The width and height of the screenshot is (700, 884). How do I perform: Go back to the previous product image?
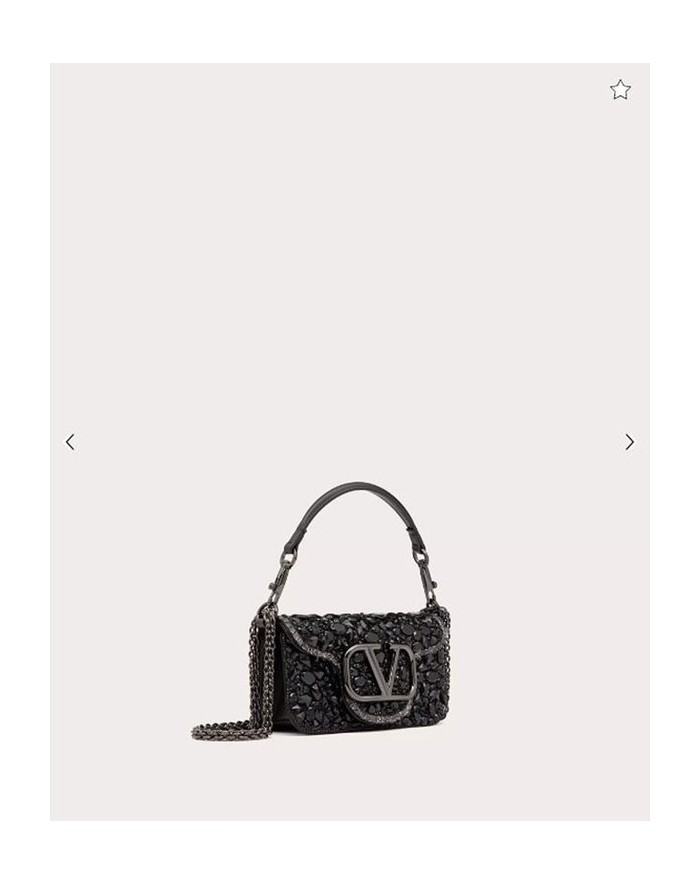tap(70, 442)
